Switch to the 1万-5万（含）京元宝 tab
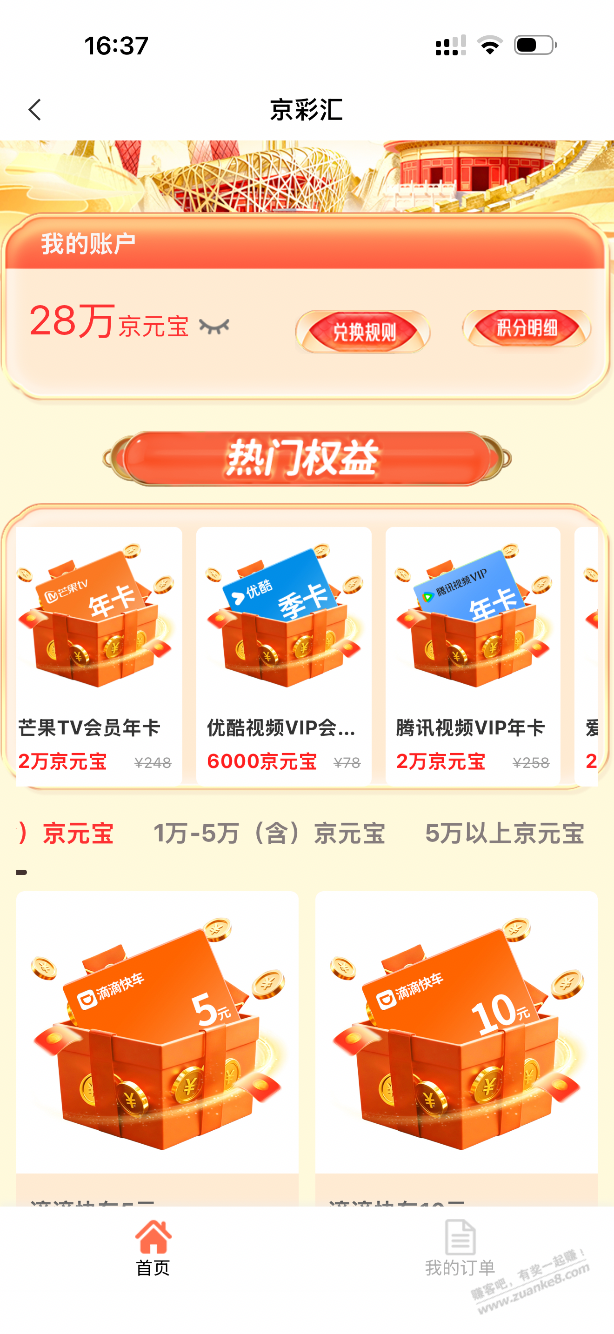Viewport: 614px width, 1334px height. tap(268, 833)
